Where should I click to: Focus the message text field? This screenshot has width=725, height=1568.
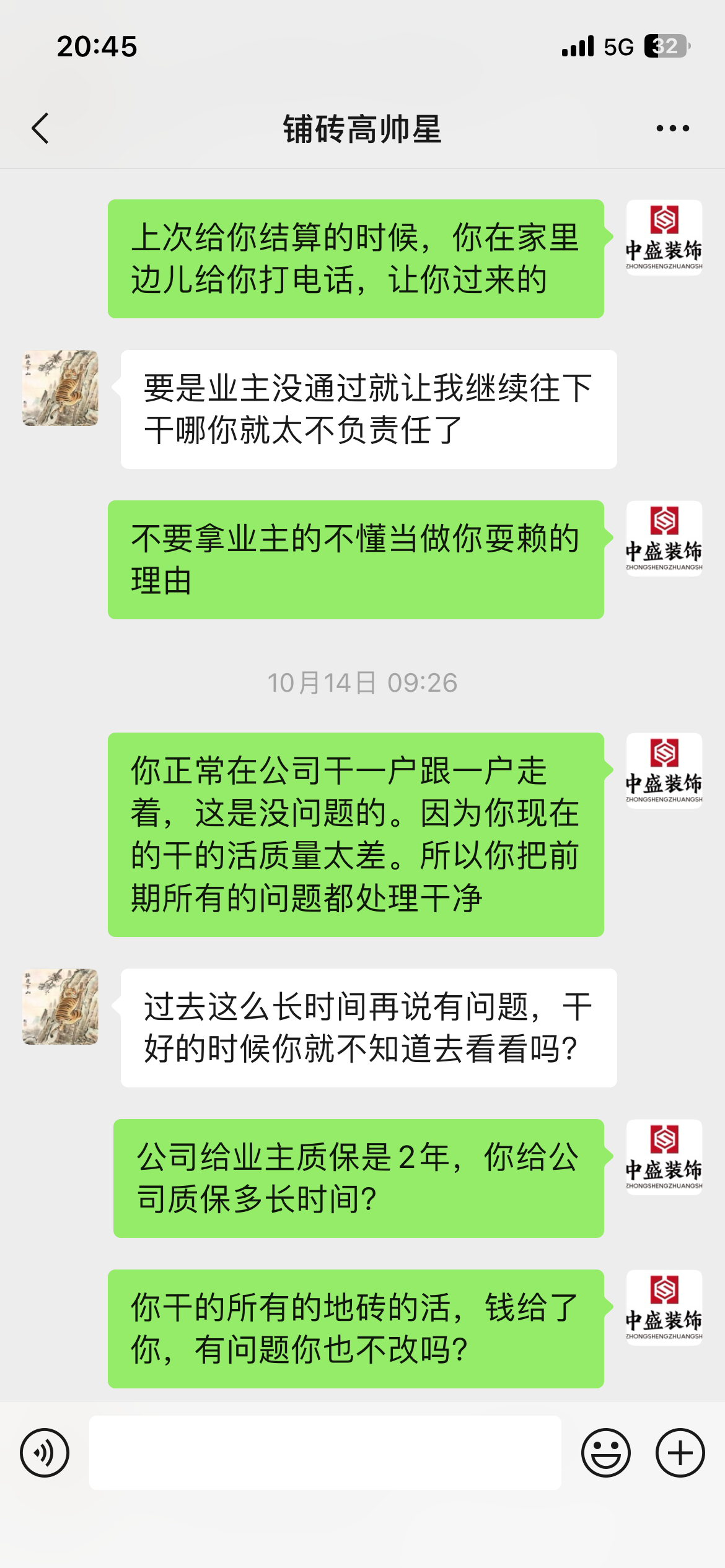(x=325, y=1452)
